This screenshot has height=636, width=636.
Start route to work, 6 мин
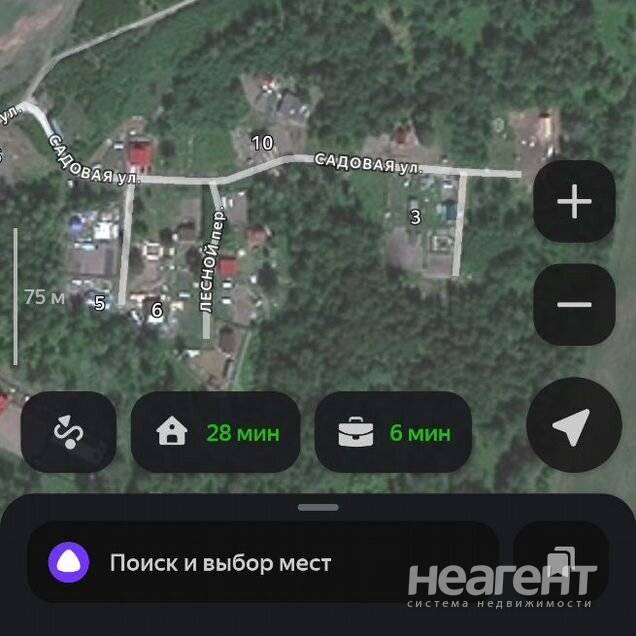click(393, 432)
